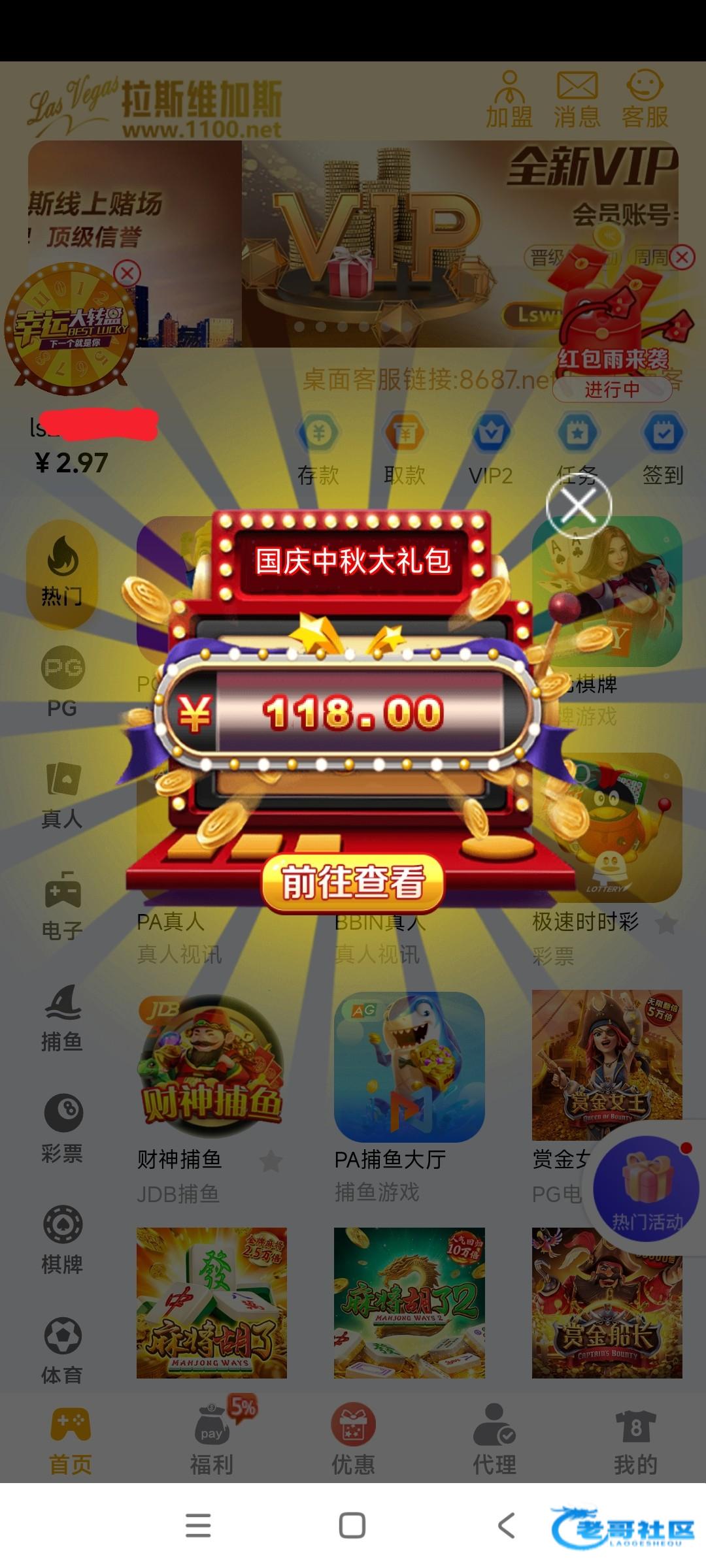
Task: Tap the 前往查看 button
Action: tap(353, 882)
